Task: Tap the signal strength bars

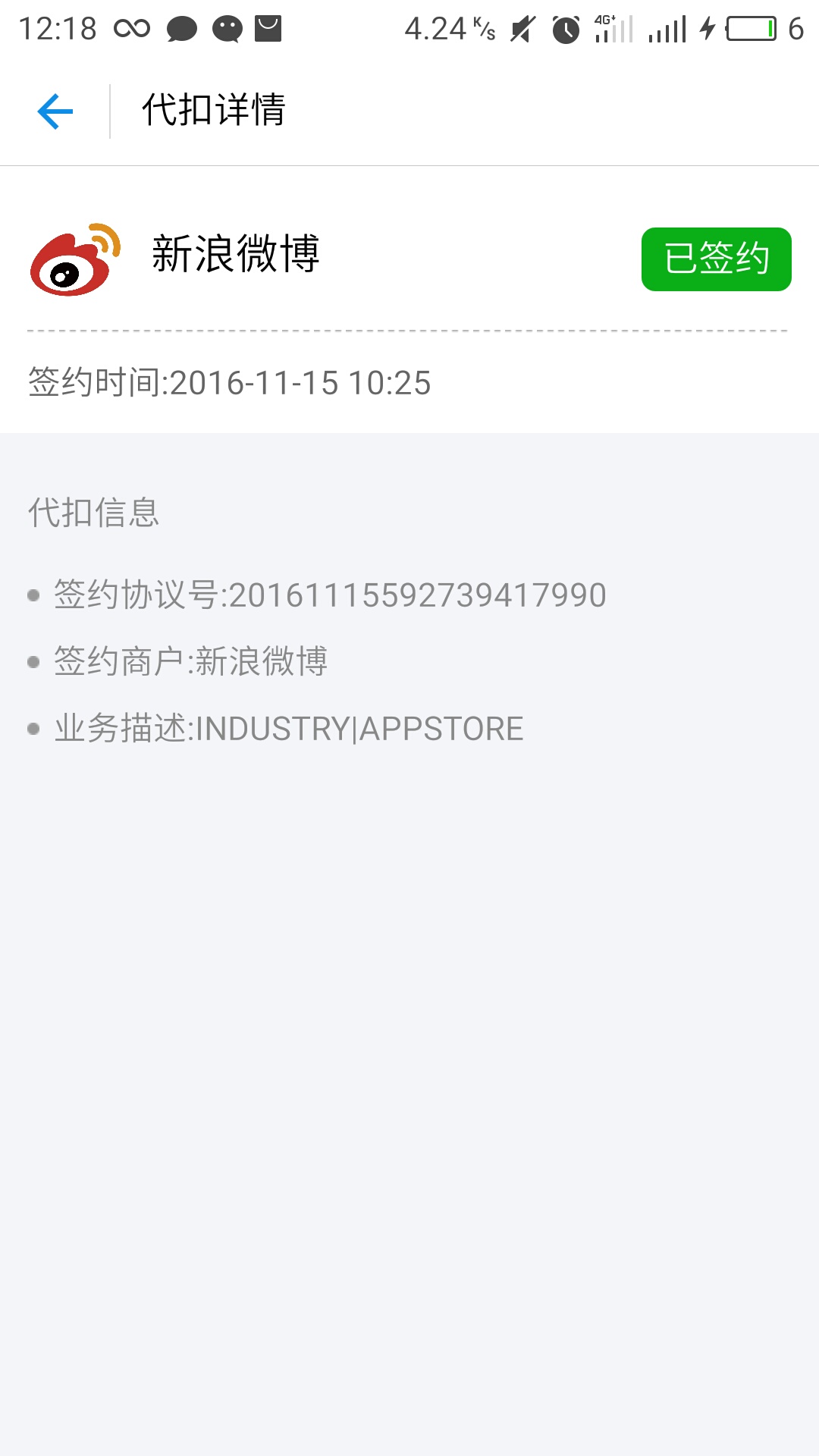Action: (x=667, y=27)
